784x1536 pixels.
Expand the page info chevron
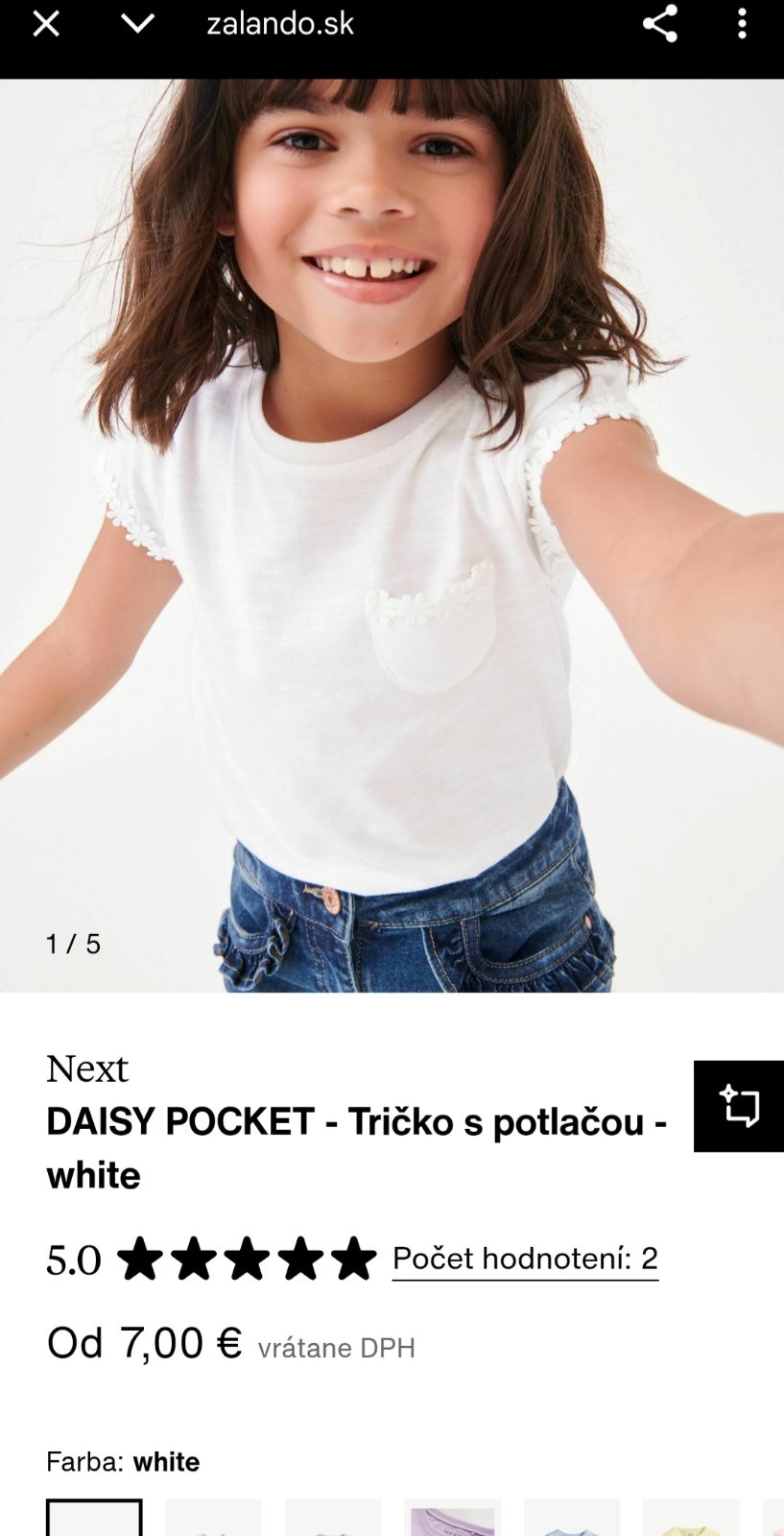point(137,24)
